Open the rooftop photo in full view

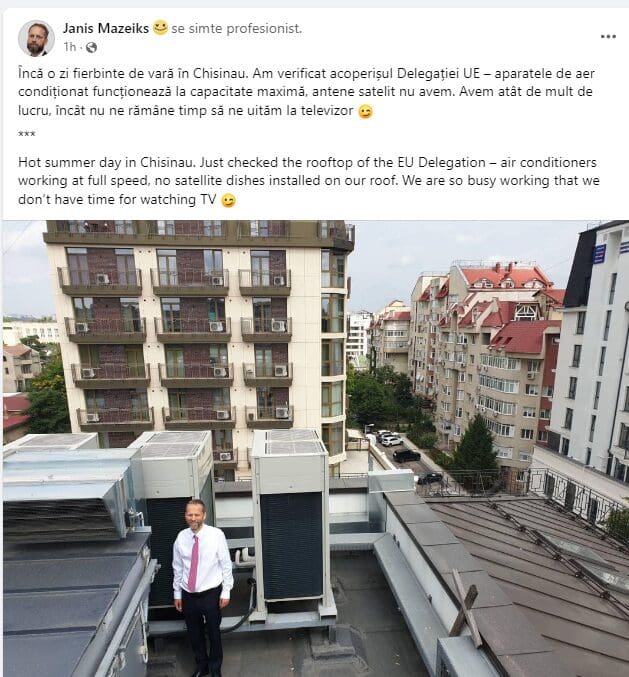coord(314,448)
